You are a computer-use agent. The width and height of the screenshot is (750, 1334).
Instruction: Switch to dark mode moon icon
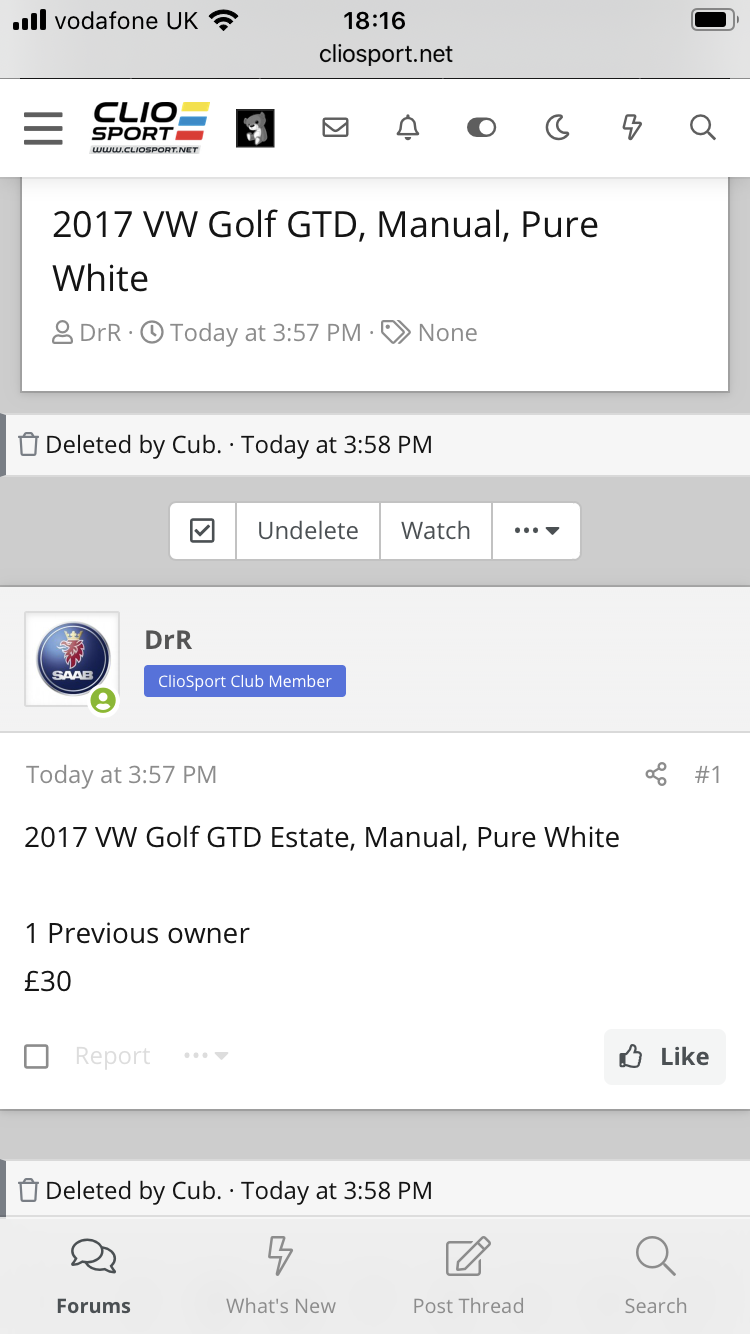pyautogui.click(x=557, y=128)
